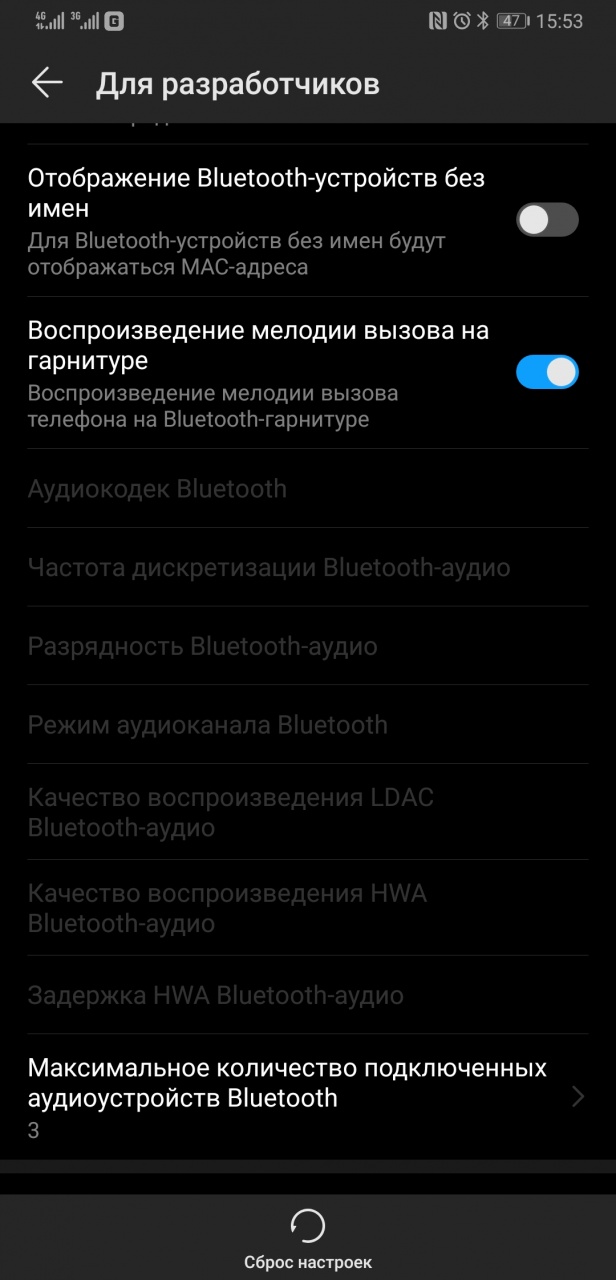Tap Сброс настроек to reset settings
The height and width of the screenshot is (1280, 616).
coord(307,1238)
